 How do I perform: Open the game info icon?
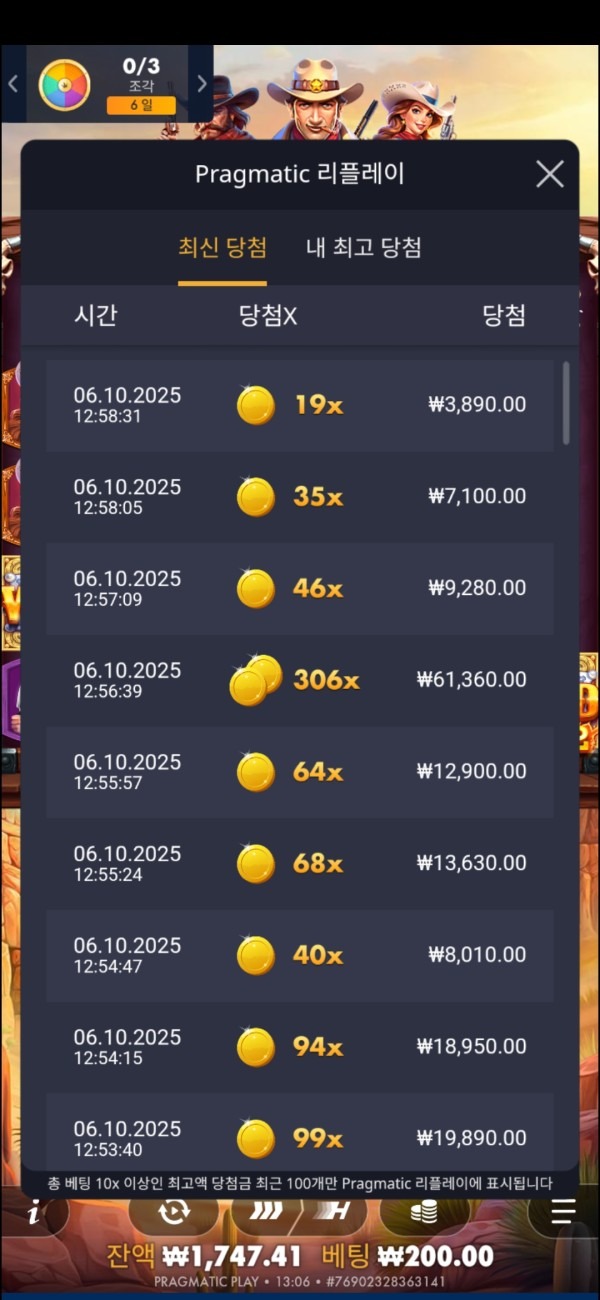35,1214
